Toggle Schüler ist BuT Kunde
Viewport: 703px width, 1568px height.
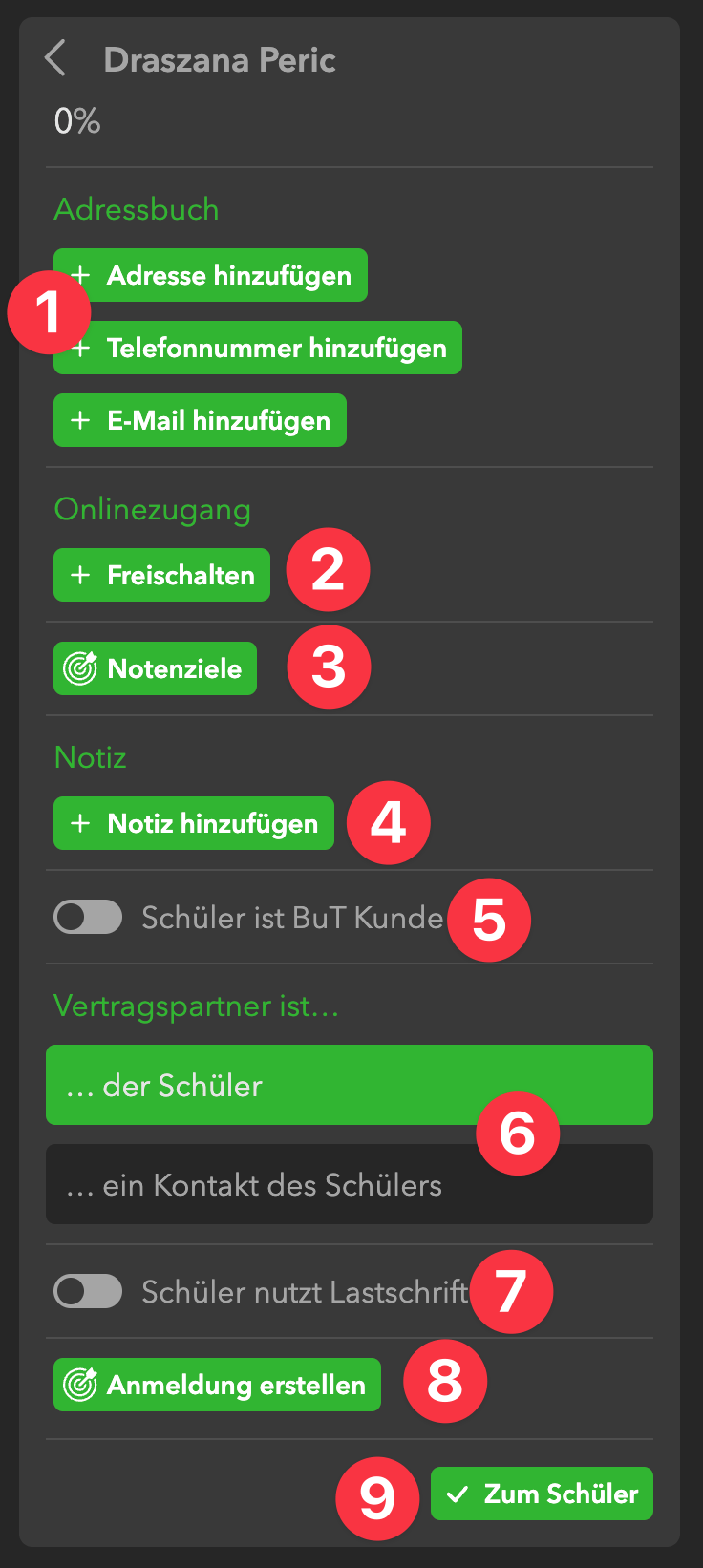tap(88, 918)
